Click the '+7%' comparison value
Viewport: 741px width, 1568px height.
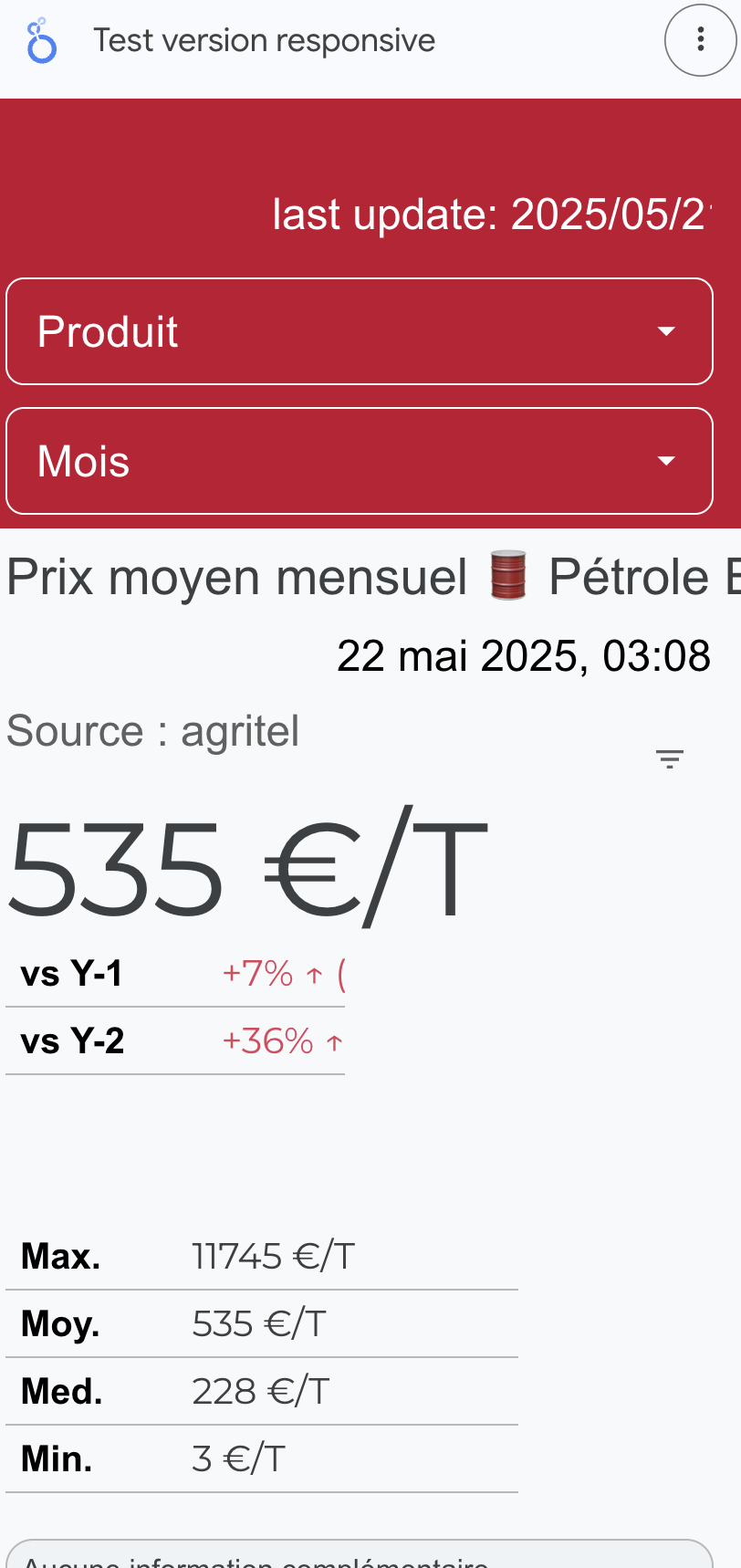(x=258, y=972)
